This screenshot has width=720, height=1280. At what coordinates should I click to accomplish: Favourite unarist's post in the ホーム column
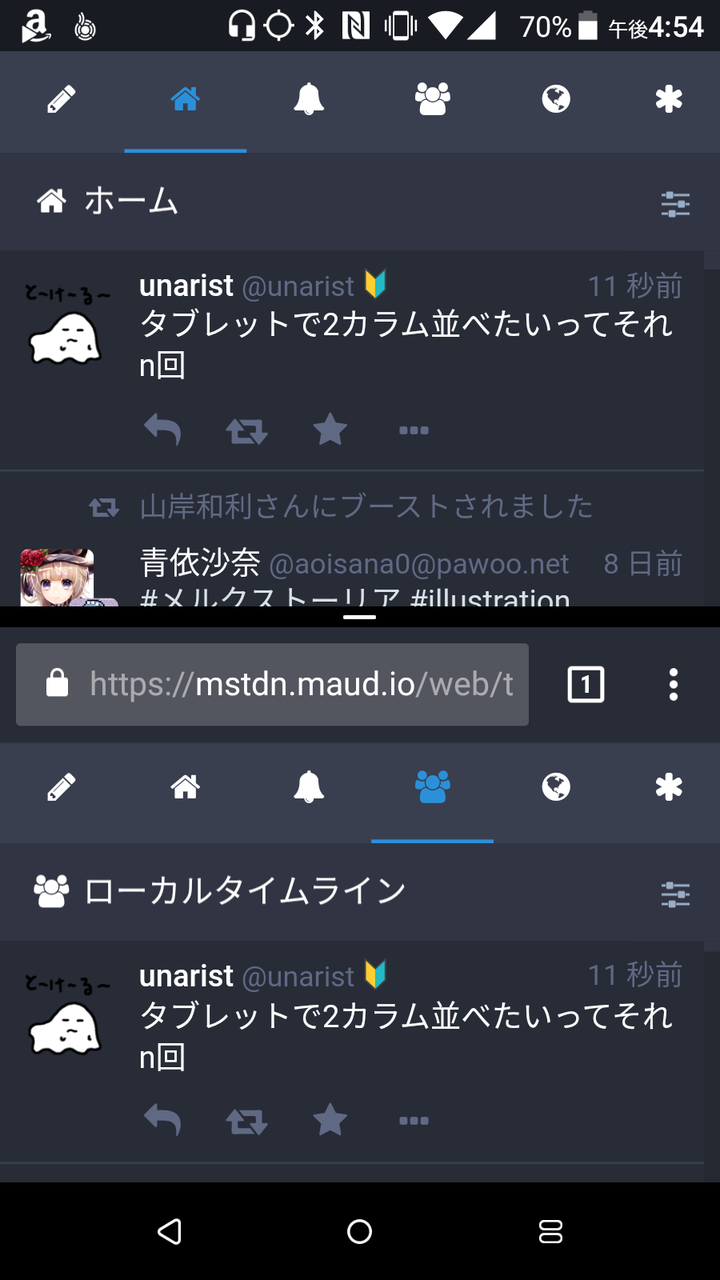click(x=330, y=430)
